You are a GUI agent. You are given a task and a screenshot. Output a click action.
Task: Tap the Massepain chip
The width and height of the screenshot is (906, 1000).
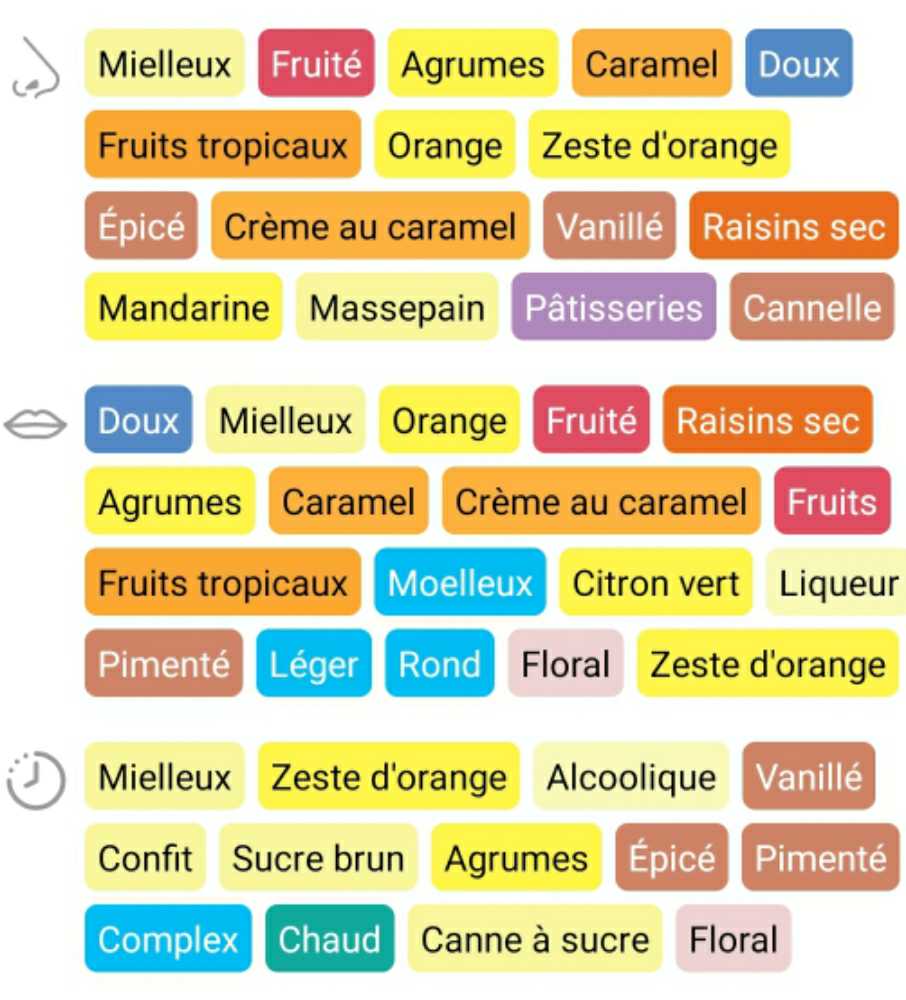(397, 307)
